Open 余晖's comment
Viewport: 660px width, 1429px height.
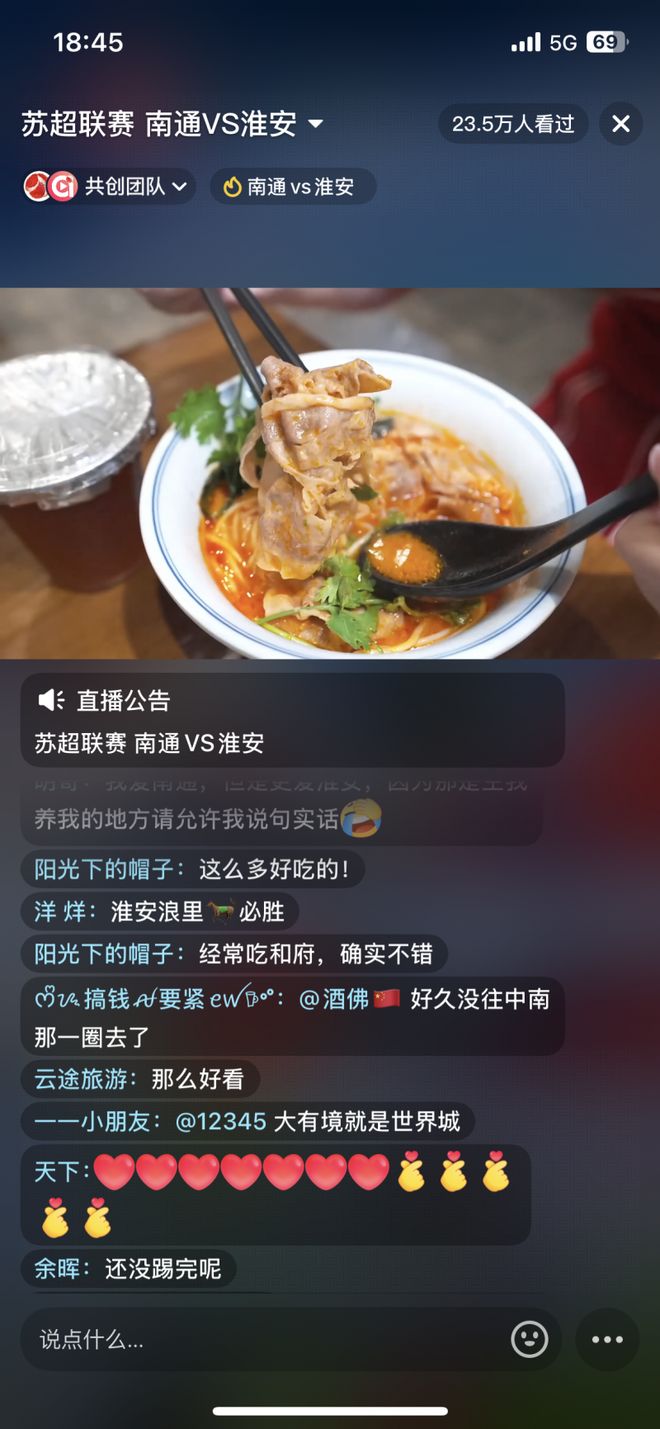click(128, 1269)
